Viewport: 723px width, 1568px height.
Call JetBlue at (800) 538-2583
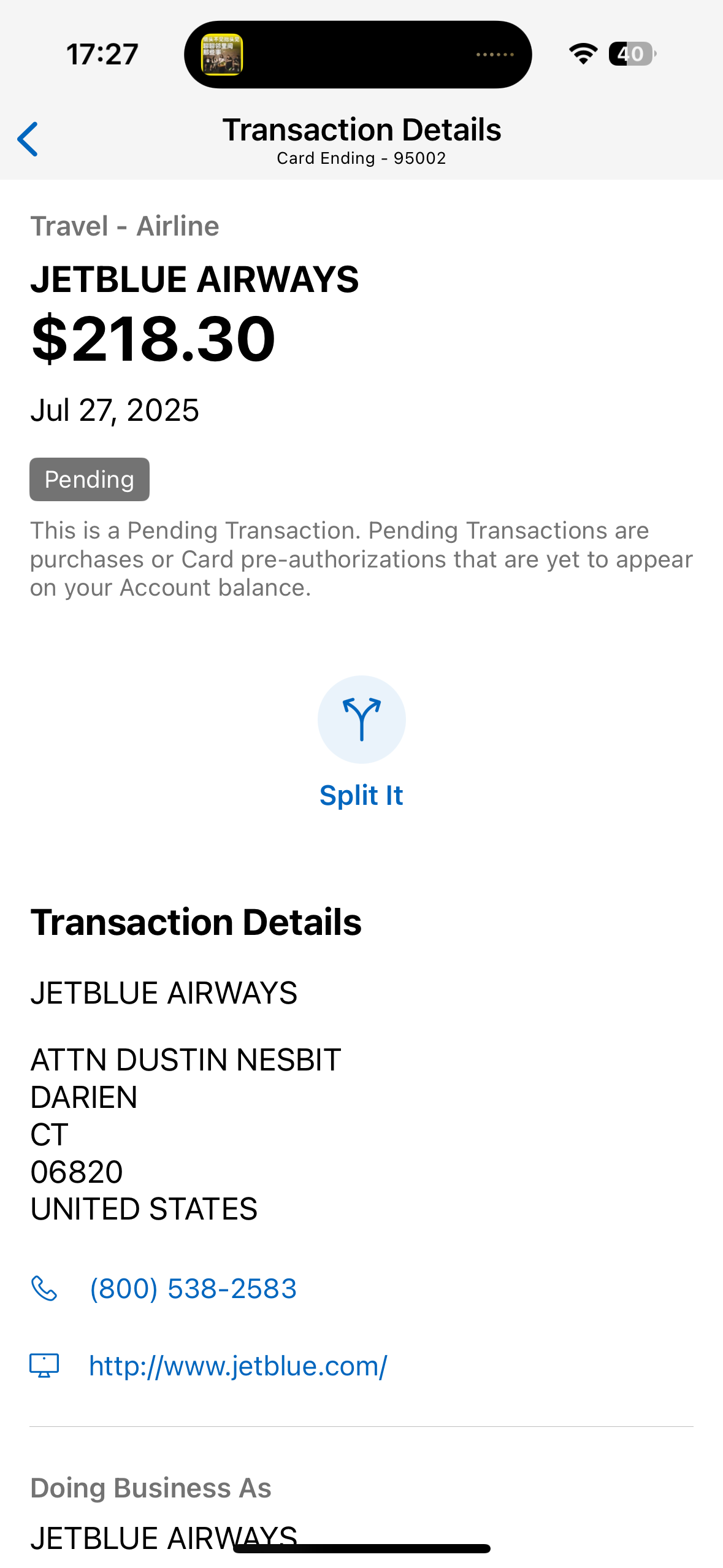(193, 1288)
